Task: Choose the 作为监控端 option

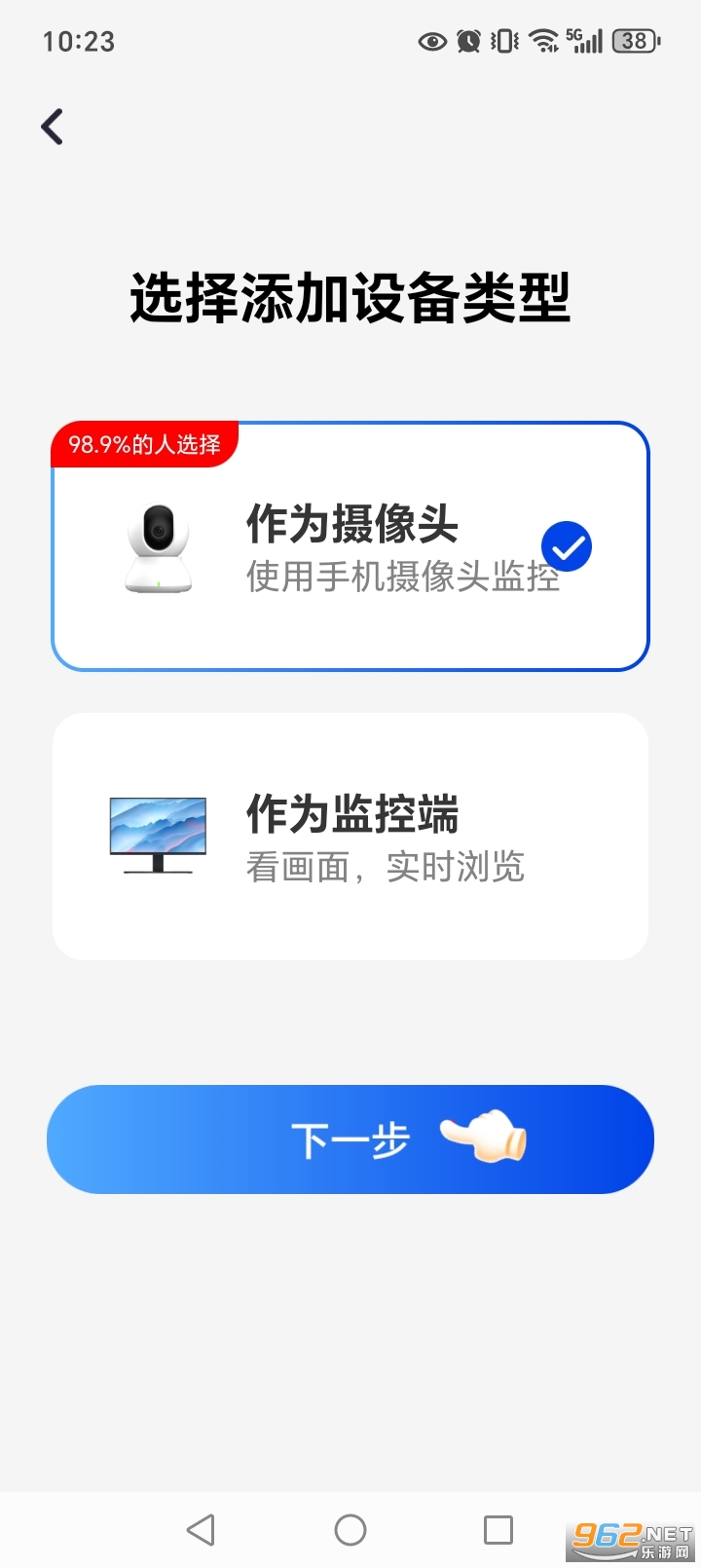Action: point(350,837)
